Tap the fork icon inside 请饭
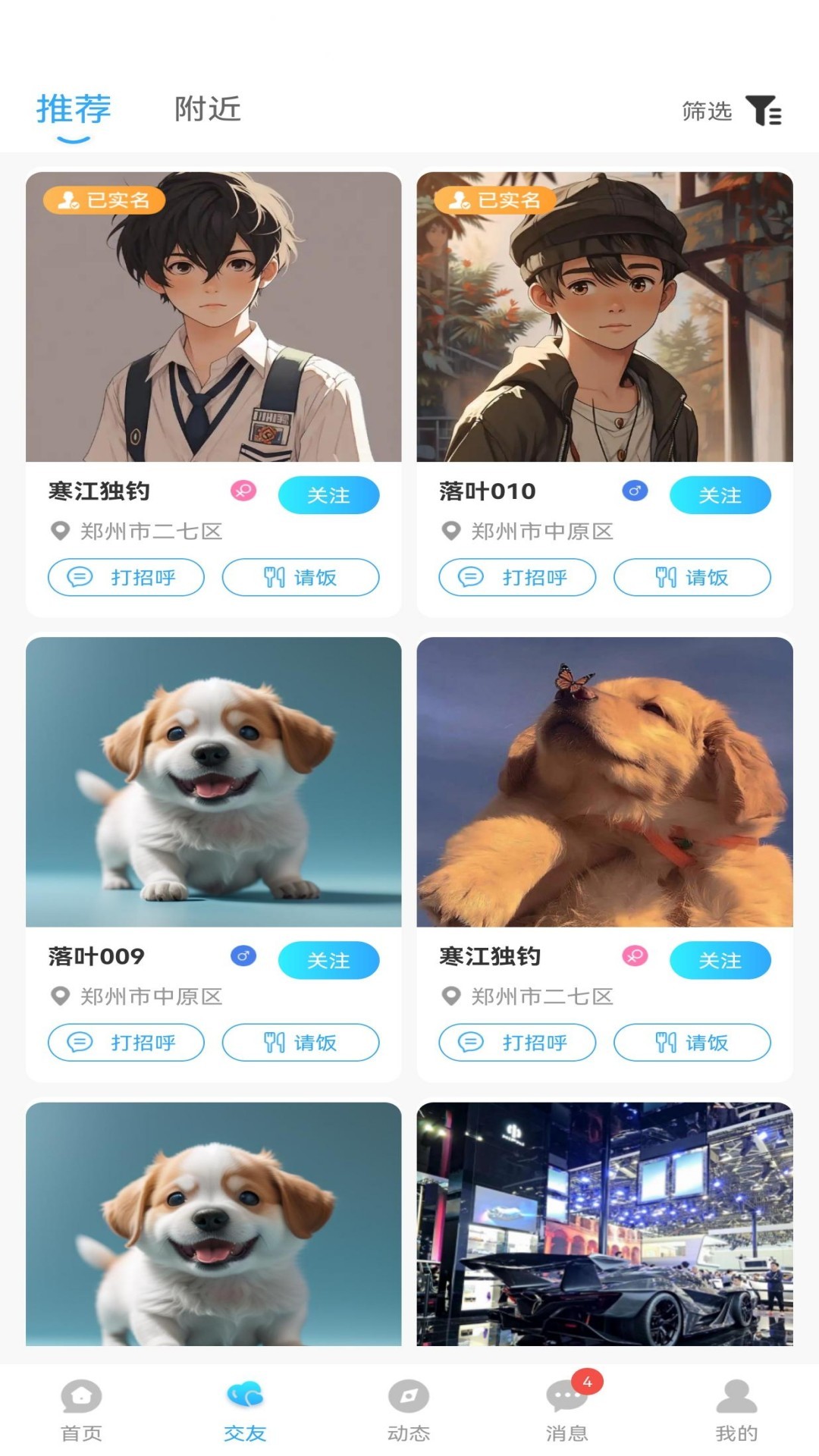Image resolution: width=819 pixels, height=1456 pixels. [x=274, y=577]
